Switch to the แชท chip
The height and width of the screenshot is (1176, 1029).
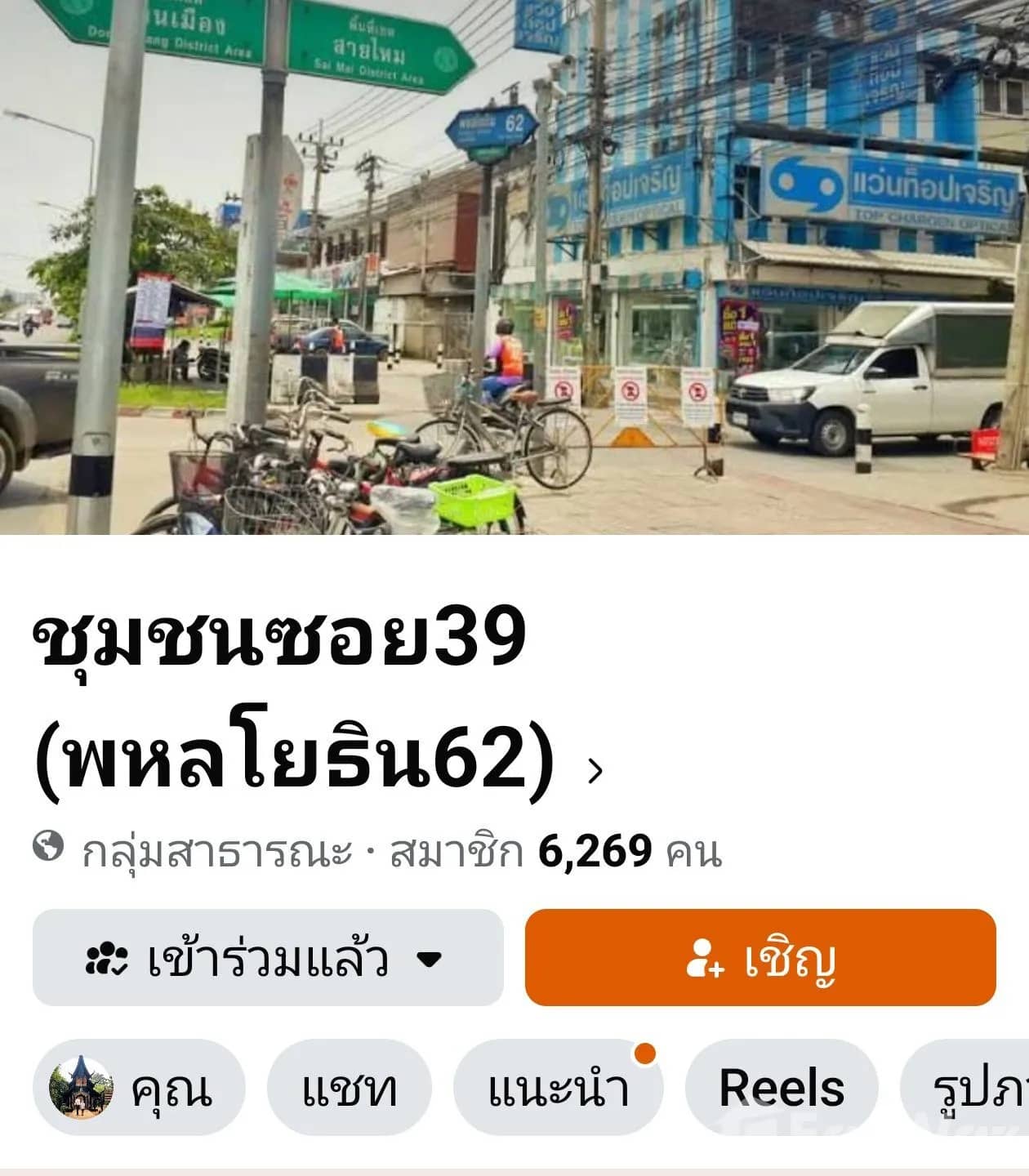click(349, 1088)
